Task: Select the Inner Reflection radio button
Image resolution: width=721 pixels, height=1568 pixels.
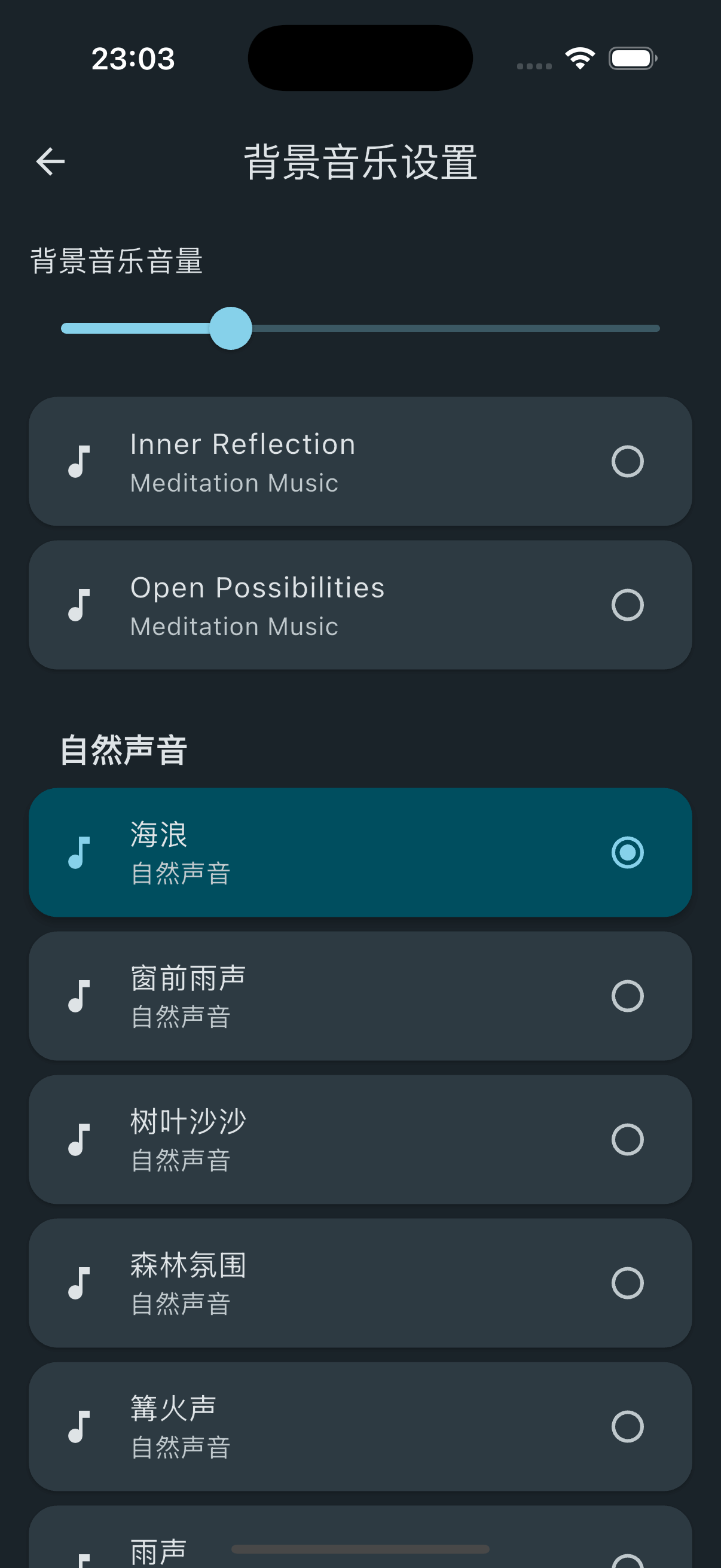Action: (628, 461)
